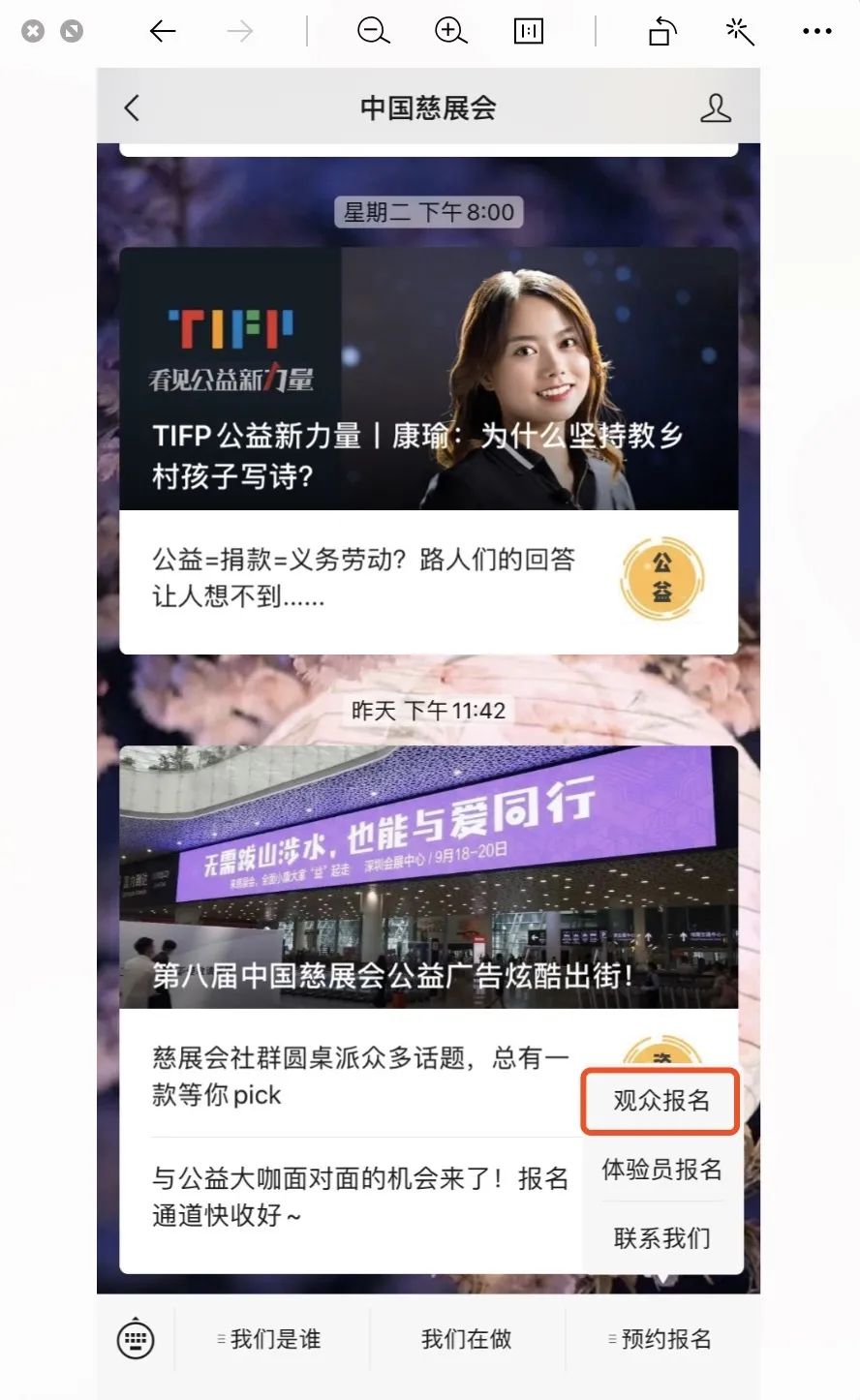This screenshot has width=860, height=1400.
Task: Open the magic wand edit tool
Action: tap(740, 32)
